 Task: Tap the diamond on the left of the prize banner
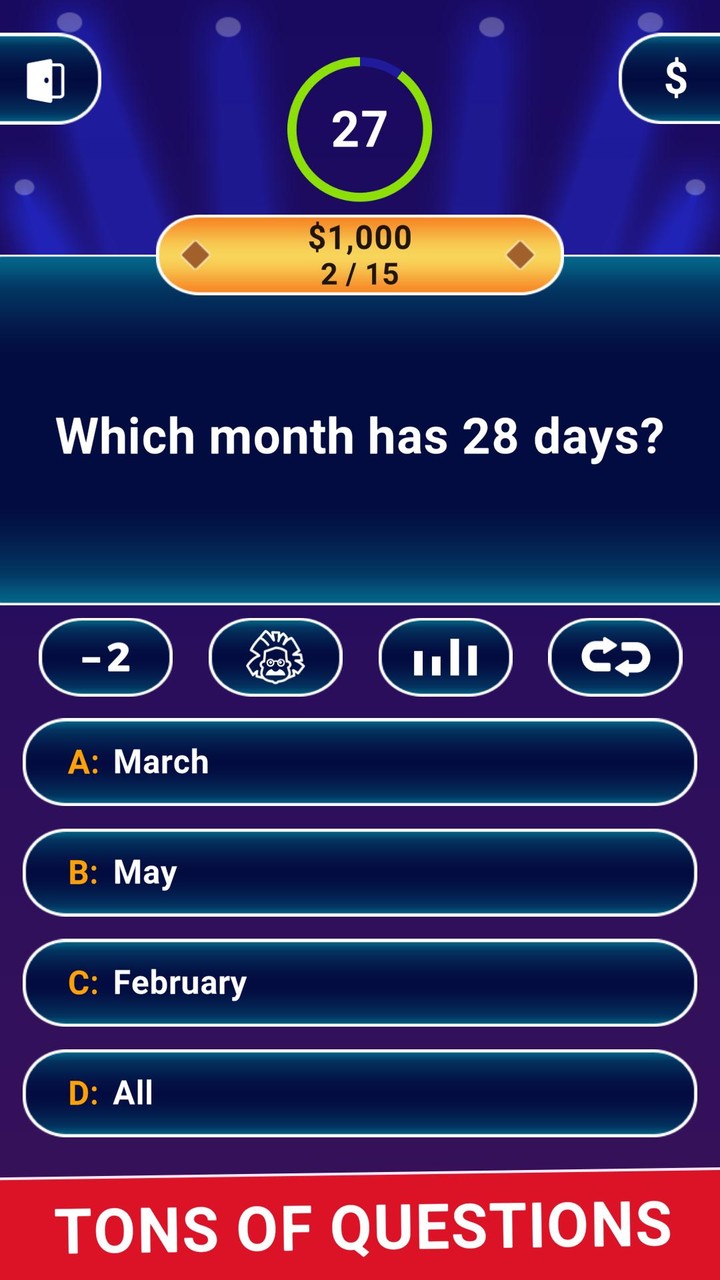tap(196, 255)
